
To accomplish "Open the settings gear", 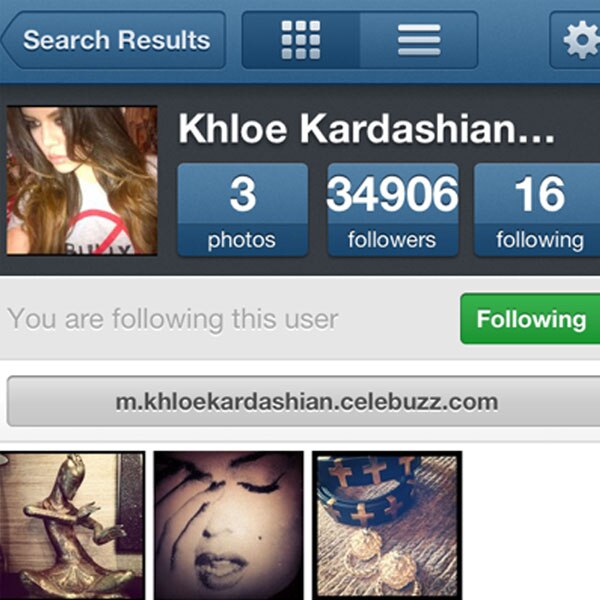I will pos(577,41).
